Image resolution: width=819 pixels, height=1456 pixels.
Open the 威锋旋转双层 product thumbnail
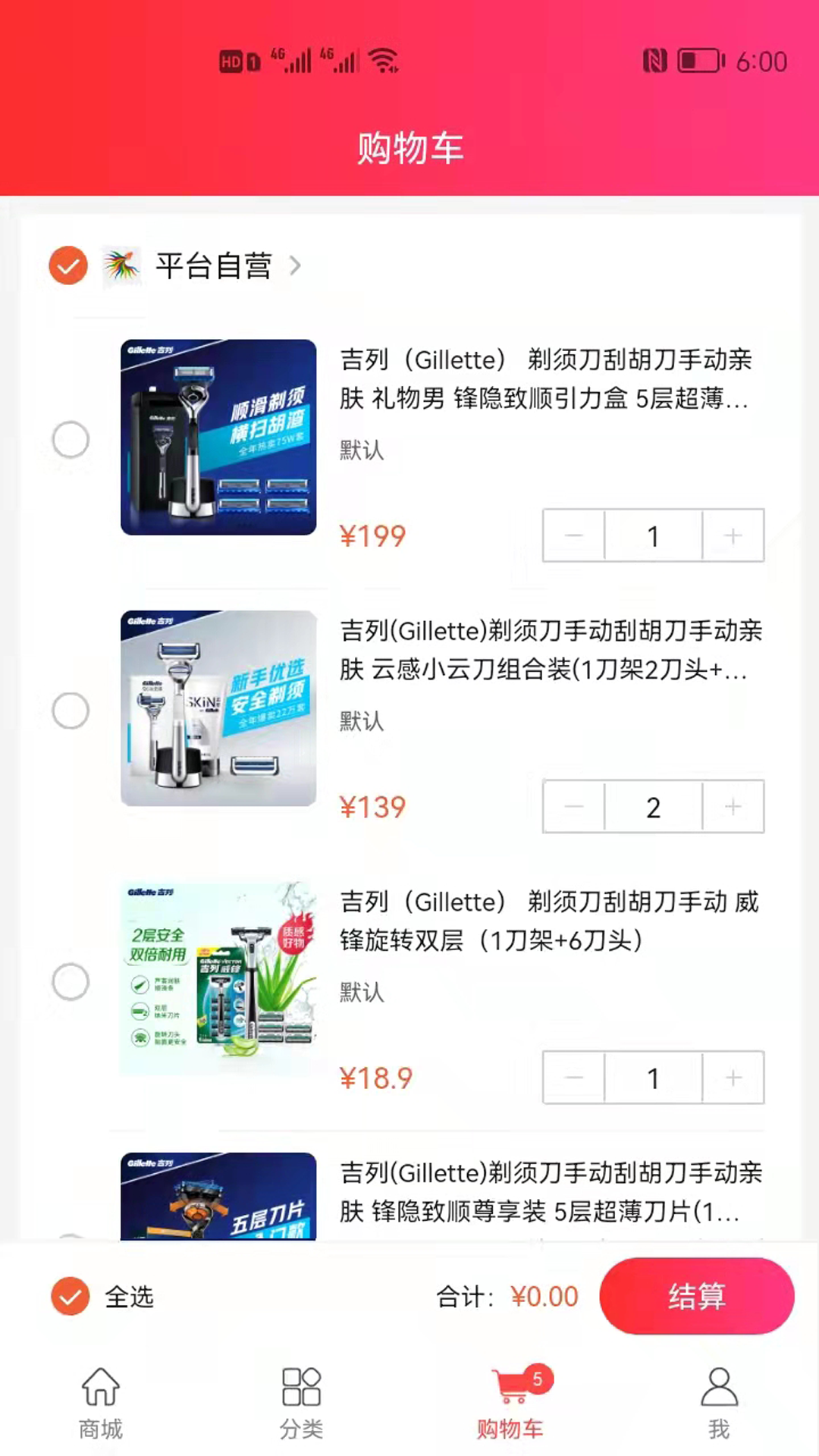click(218, 979)
